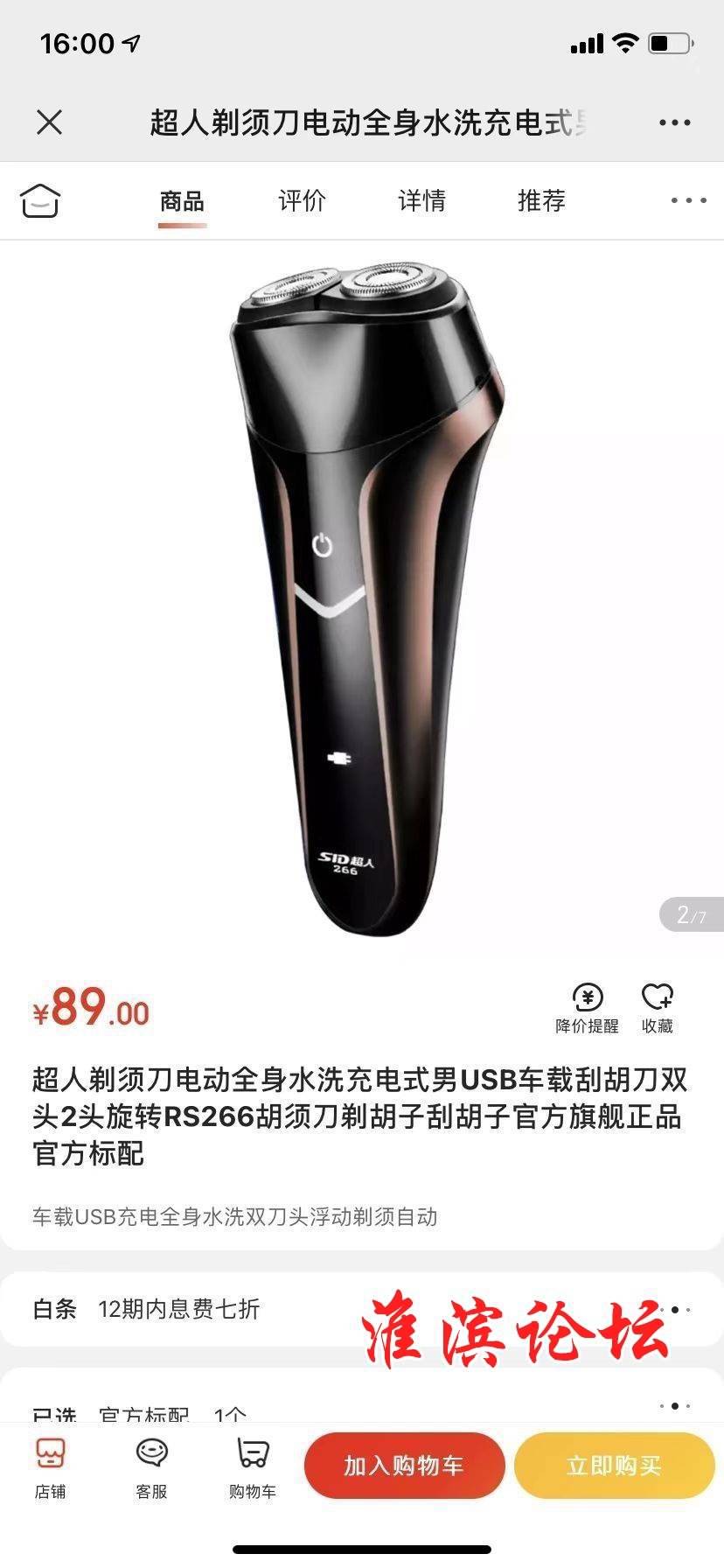This screenshot has height=1568, width=724.
Task: Open the top-right overflow menu
Action: (x=674, y=122)
